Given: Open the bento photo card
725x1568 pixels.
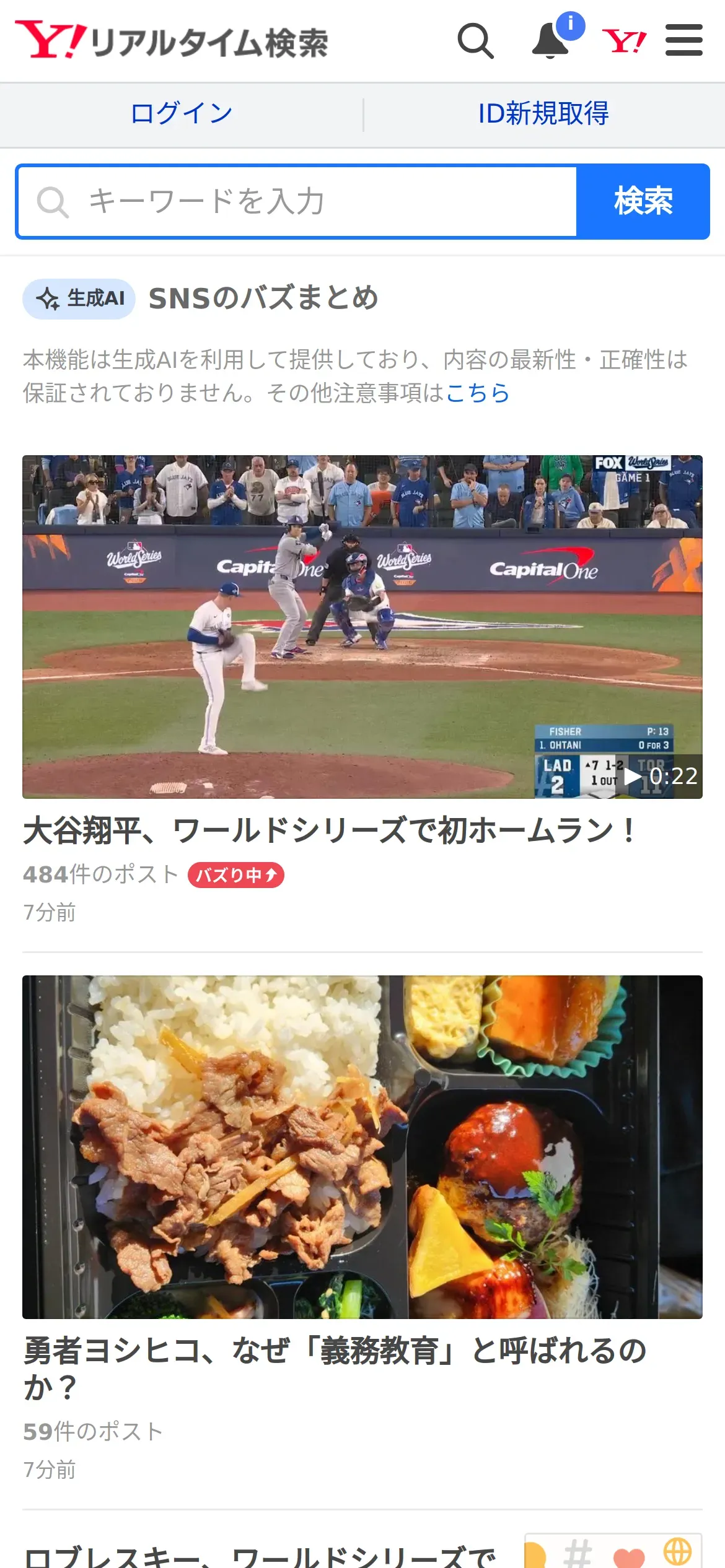Looking at the screenshot, I should pyautogui.click(x=362, y=1147).
